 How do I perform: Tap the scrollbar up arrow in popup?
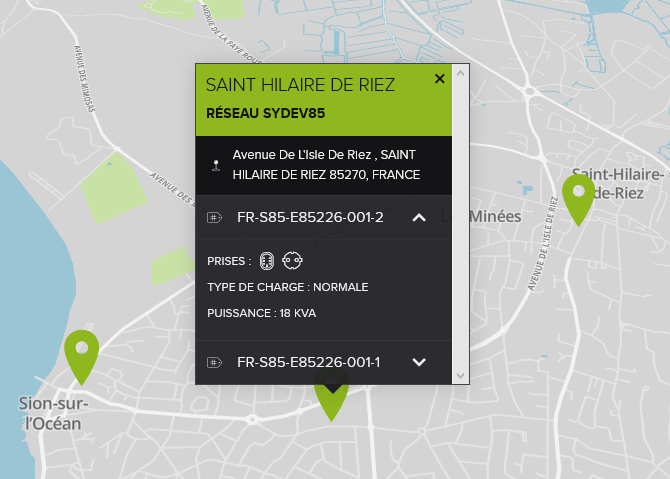[460, 73]
